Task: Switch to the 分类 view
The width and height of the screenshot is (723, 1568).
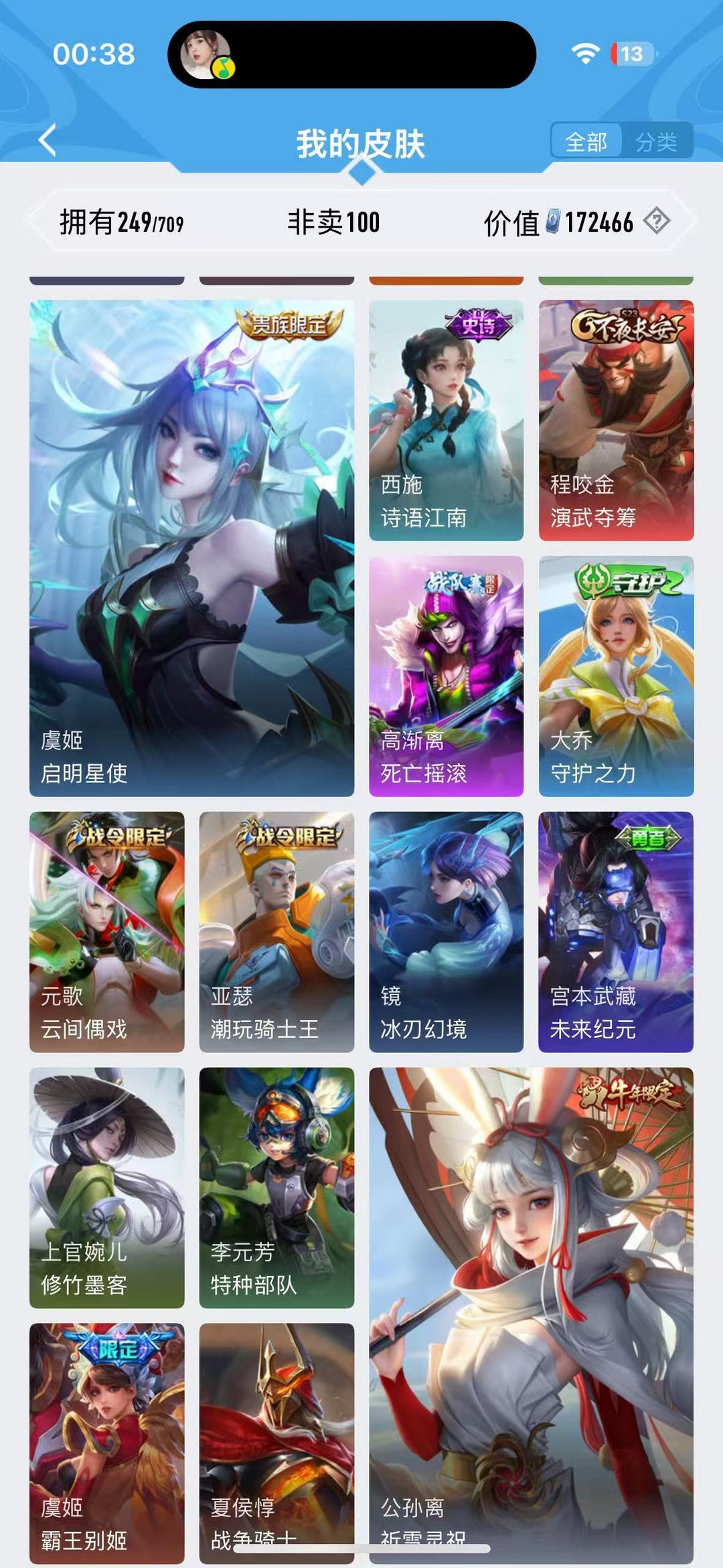Action: click(x=656, y=141)
